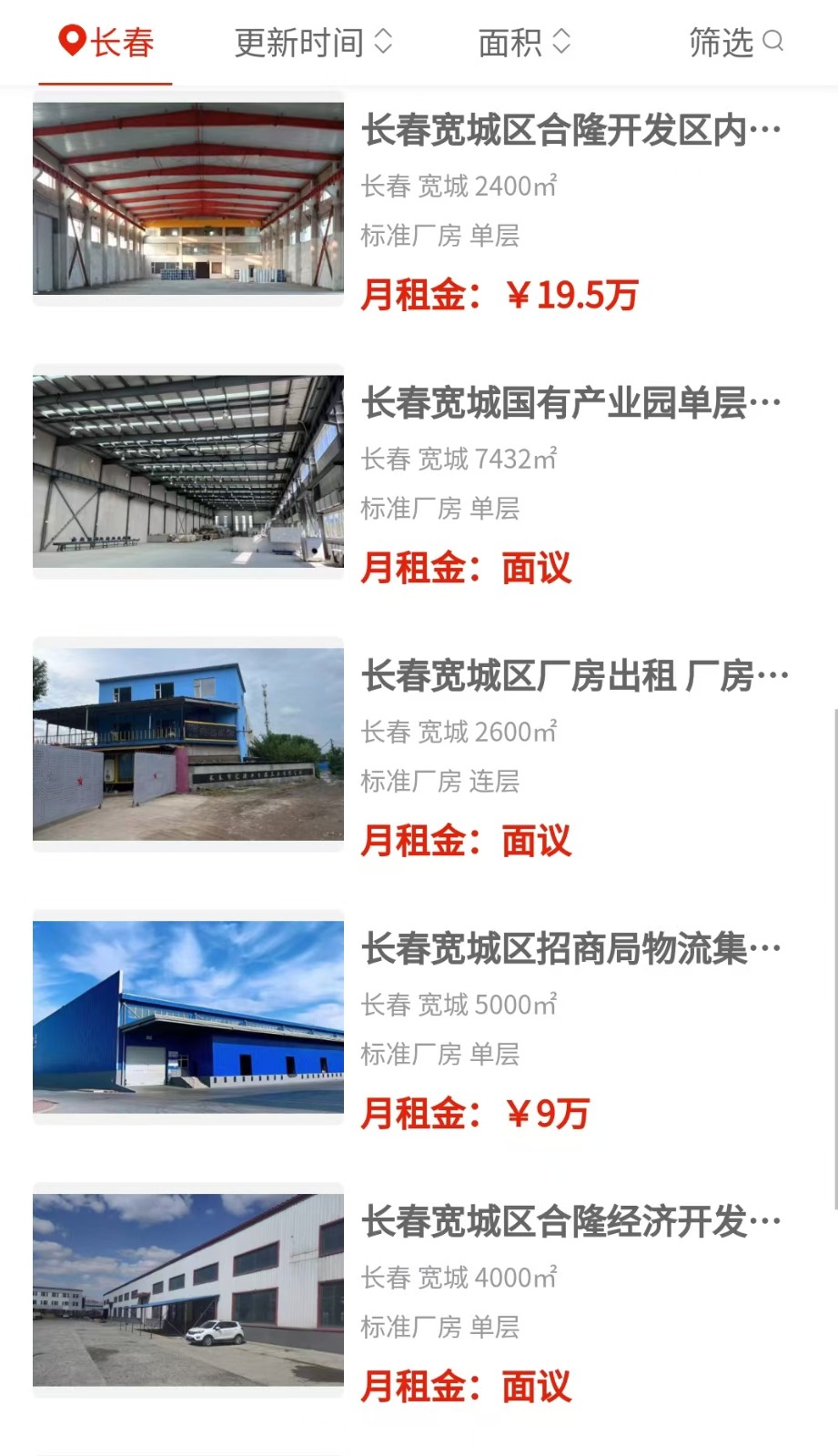View the 招商局物流 5000㎡ listing
This screenshot has width=838, height=1456.
coord(570,950)
